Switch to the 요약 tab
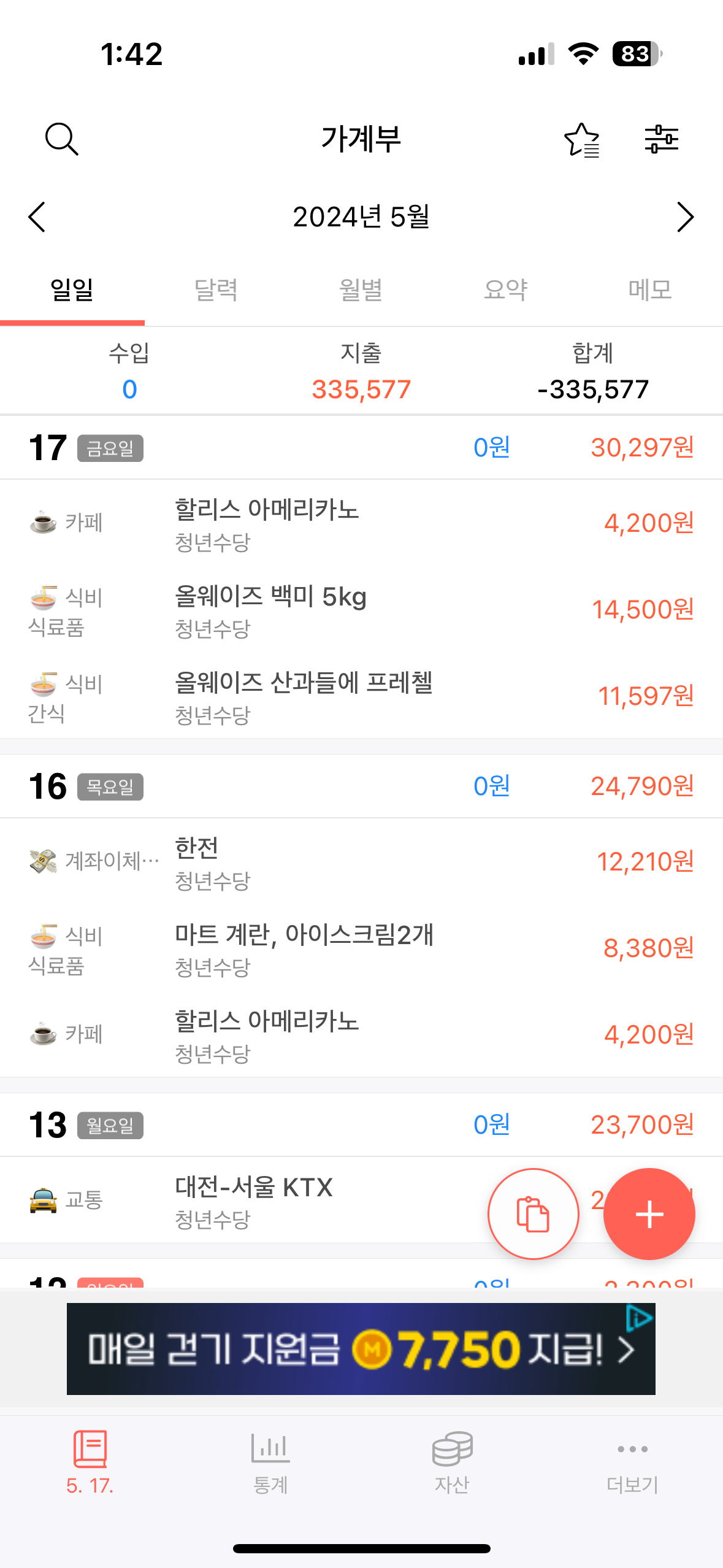Viewport: 723px width, 1568px height. click(x=506, y=290)
